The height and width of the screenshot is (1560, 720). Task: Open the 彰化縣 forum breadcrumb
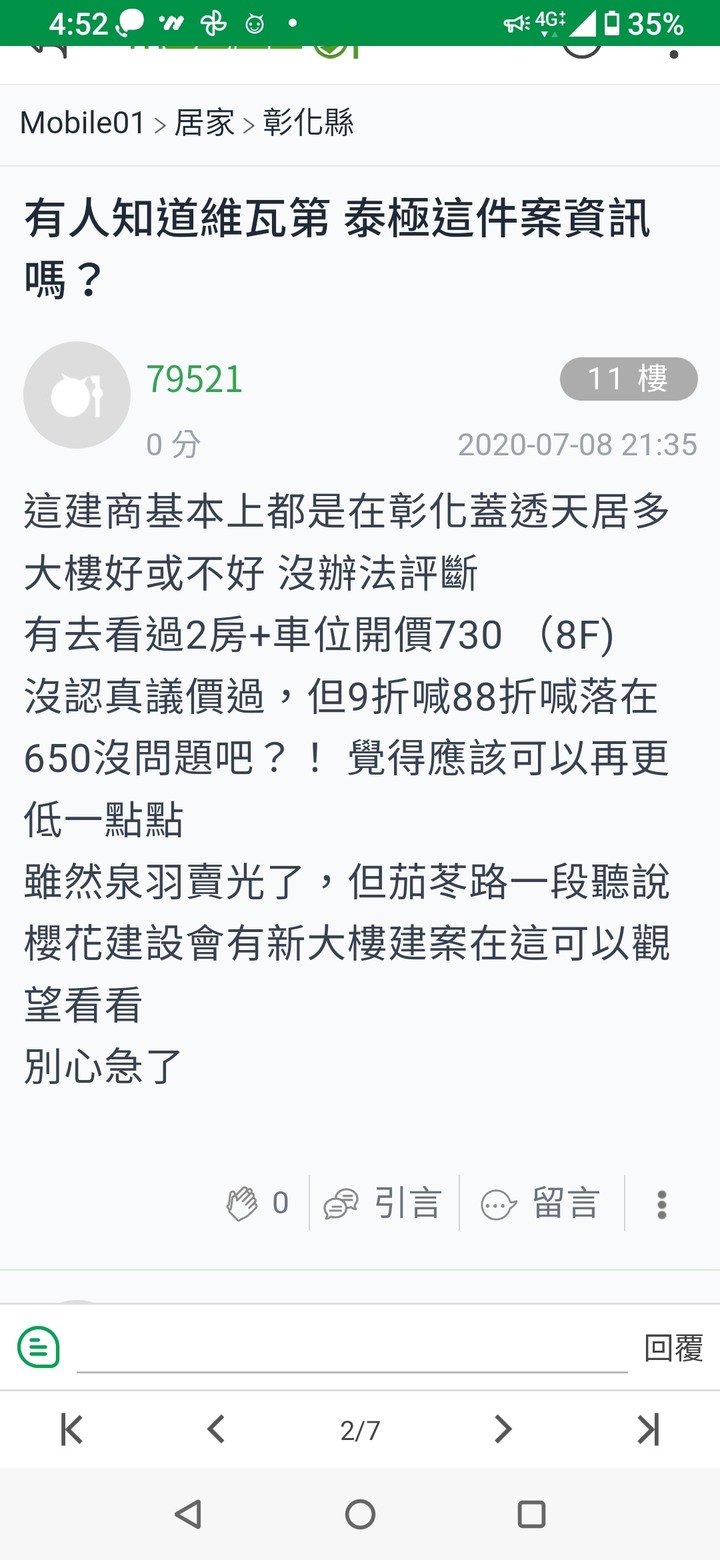click(308, 123)
